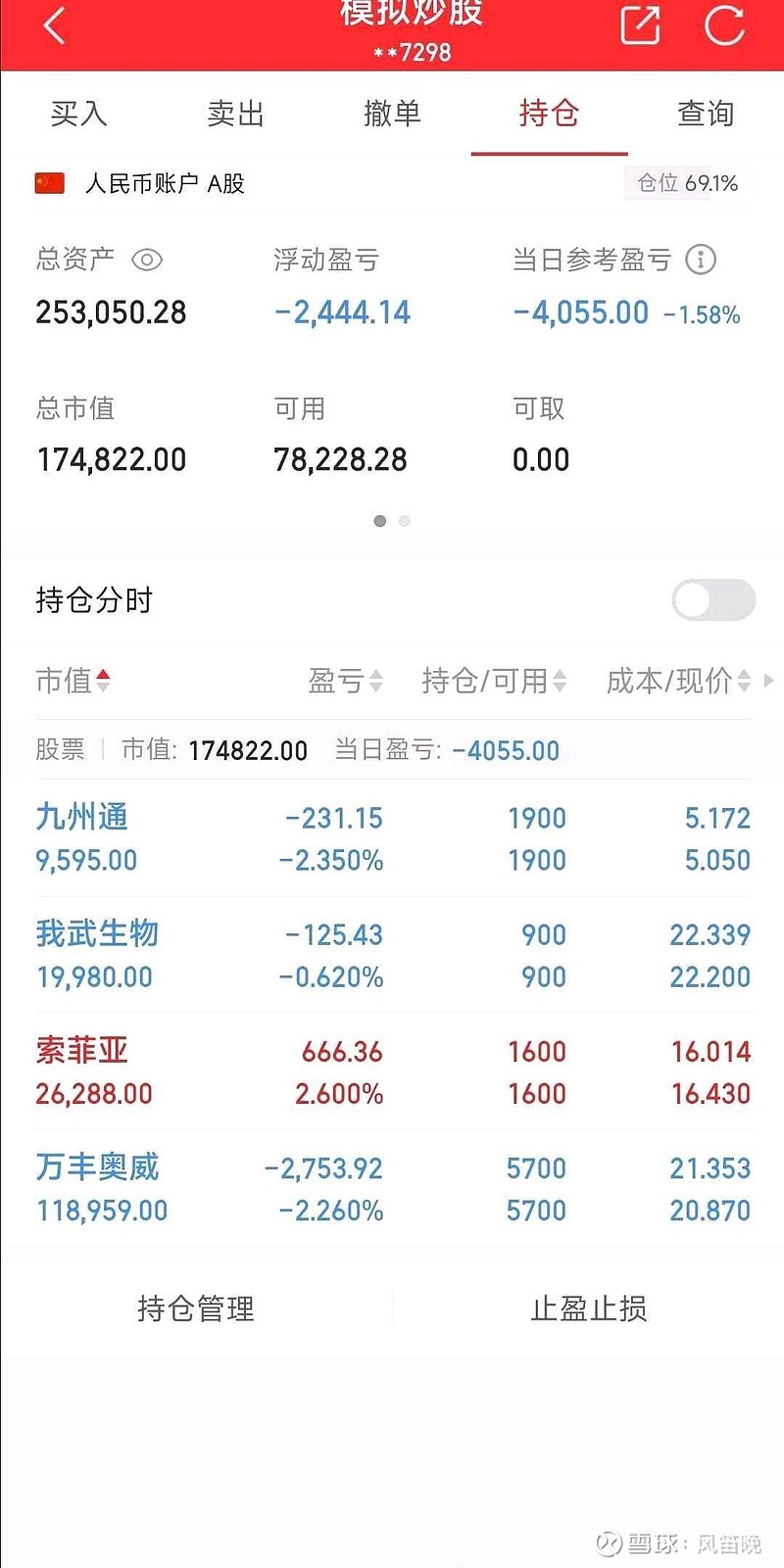
Task: Share the simulated trading page
Action: coord(641,24)
